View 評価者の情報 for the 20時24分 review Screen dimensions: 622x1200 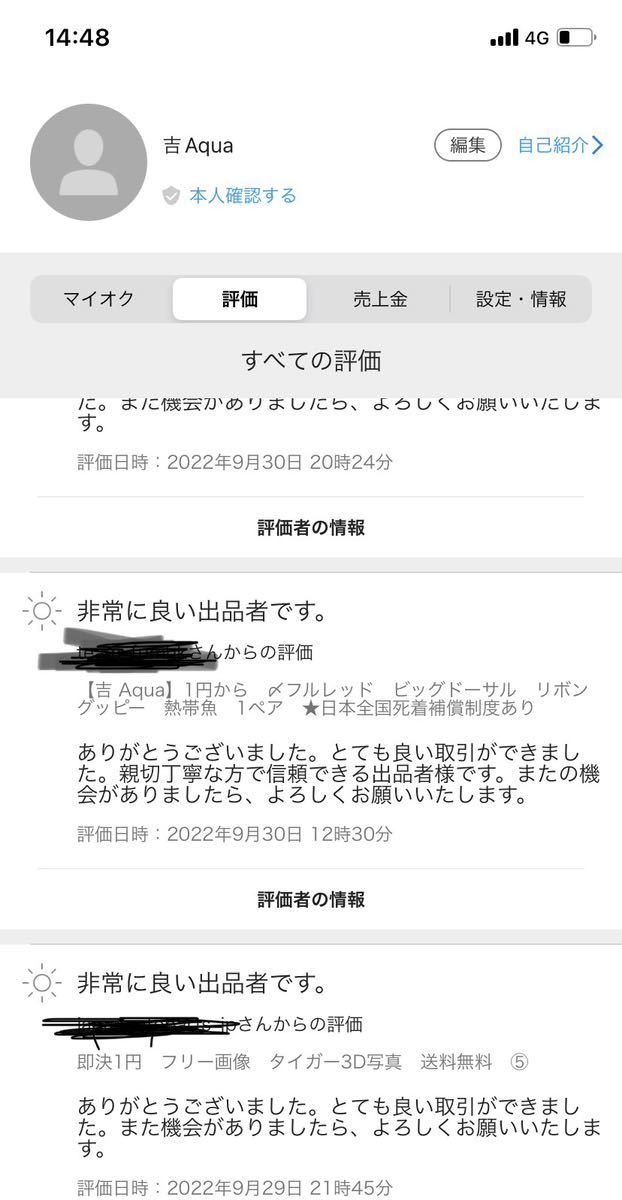(311, 527)
